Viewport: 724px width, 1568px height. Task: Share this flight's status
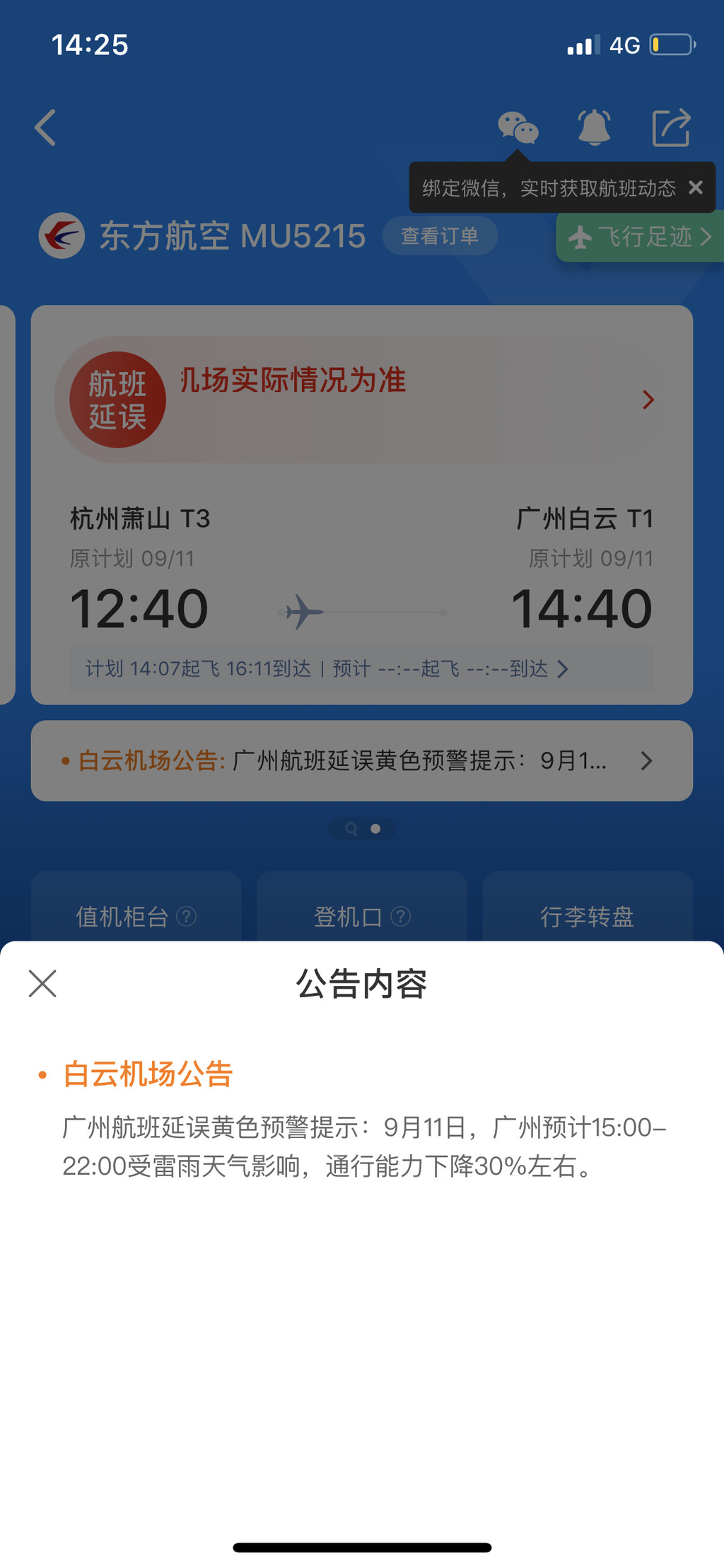coord(671,127)
